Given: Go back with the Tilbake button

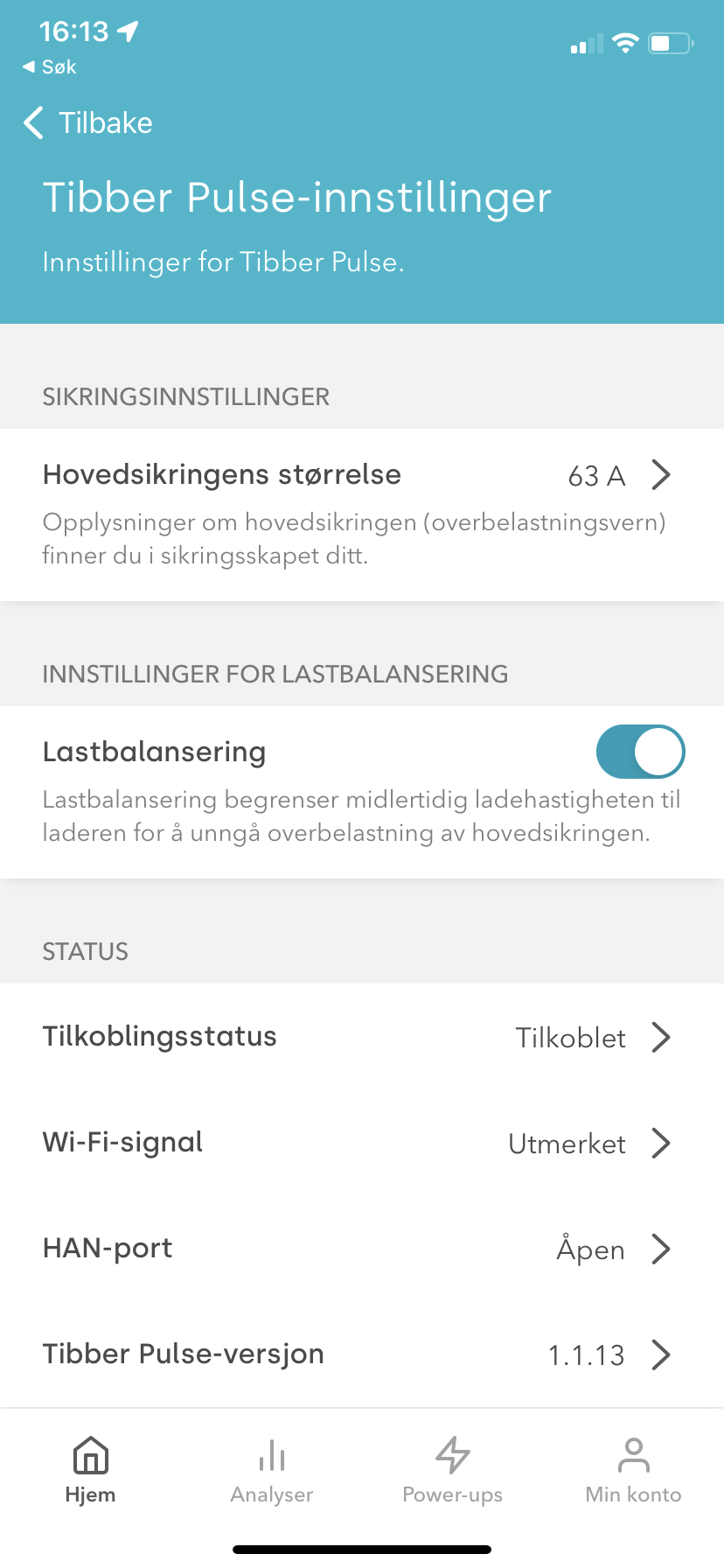Looking at the screenshot, I should [87, 123].
